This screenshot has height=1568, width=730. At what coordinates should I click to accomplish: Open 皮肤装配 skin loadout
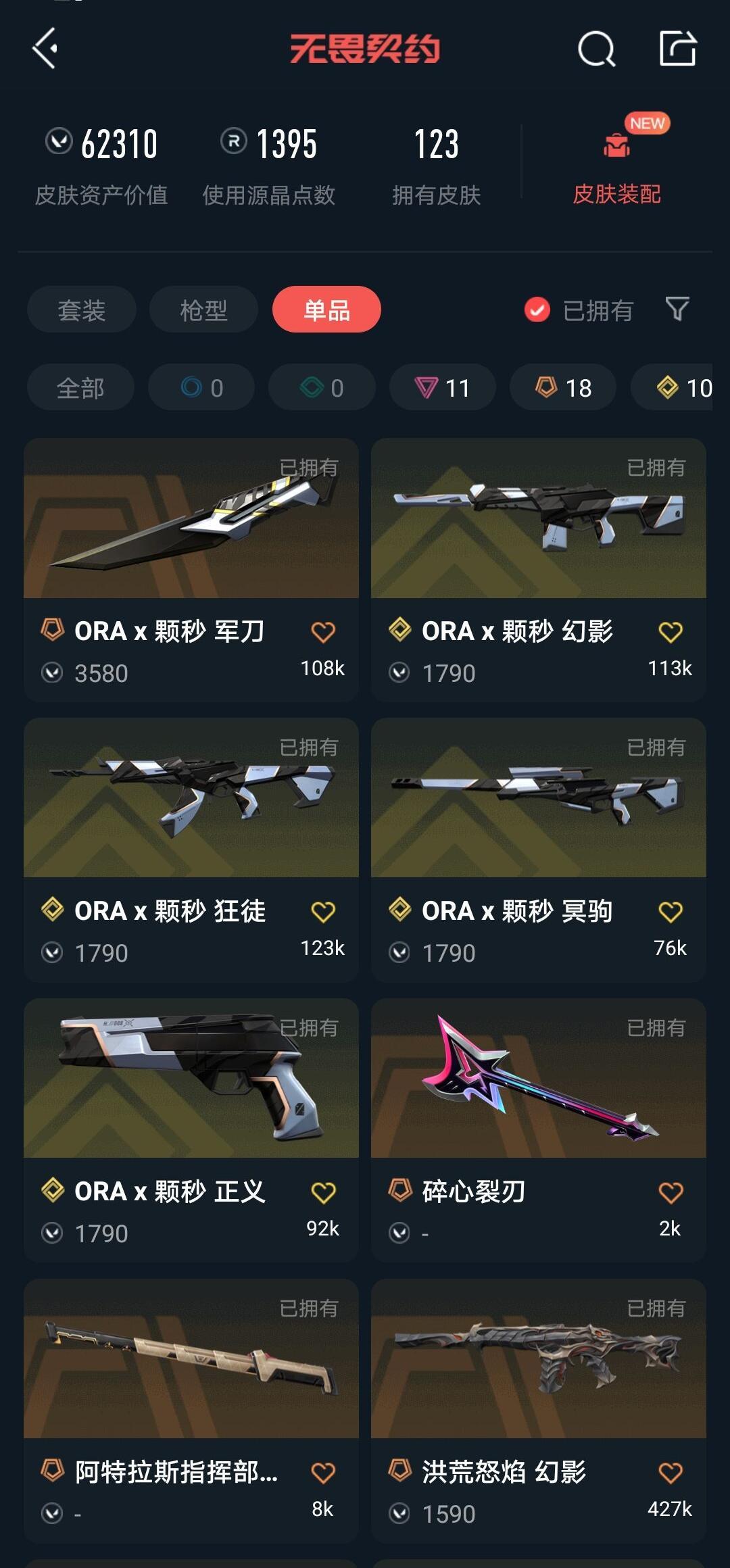(616, 162)
